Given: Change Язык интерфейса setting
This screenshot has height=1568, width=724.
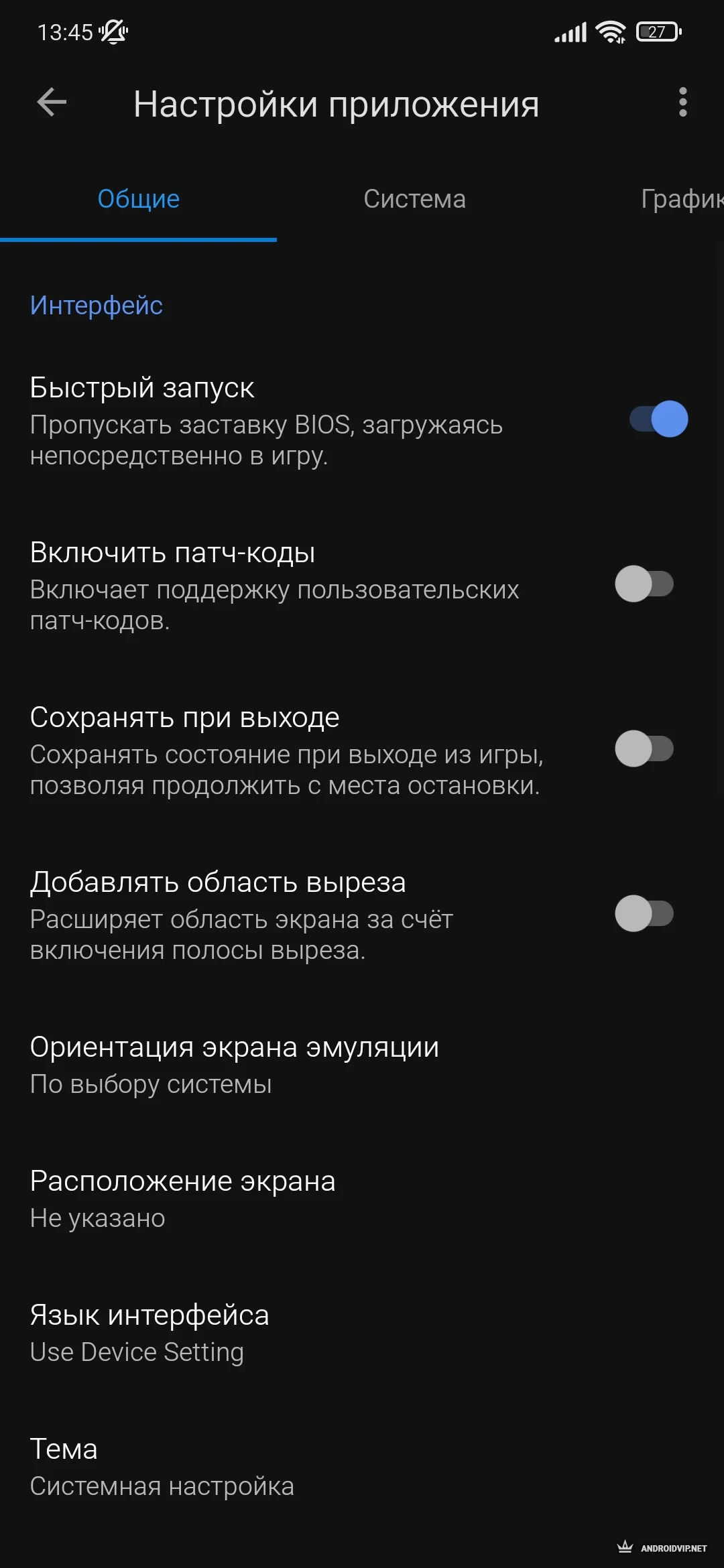Looking at the screenshot, I should click(x=362, y=1333).
